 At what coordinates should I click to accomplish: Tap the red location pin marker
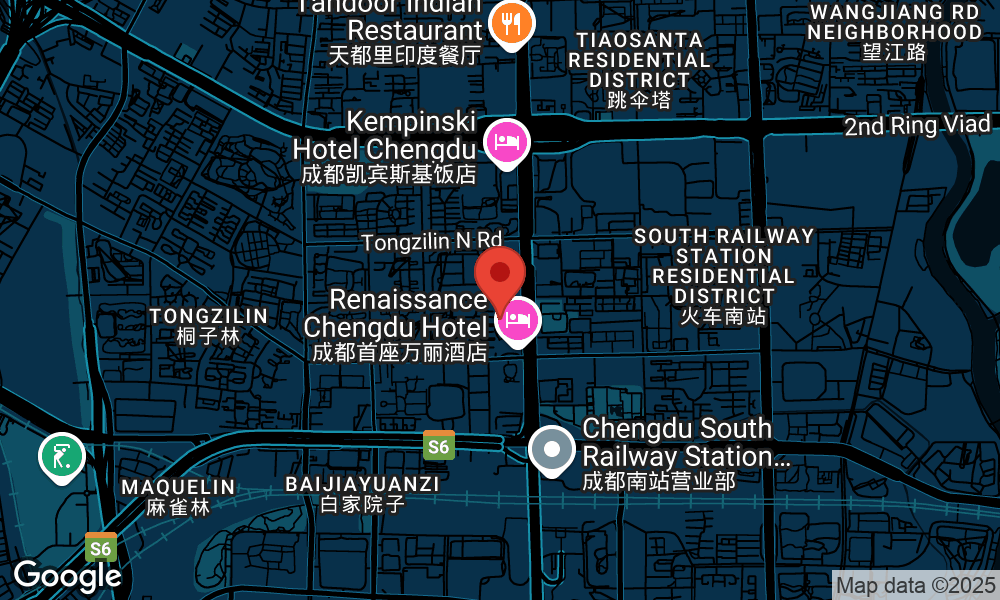tap(500, 273)
